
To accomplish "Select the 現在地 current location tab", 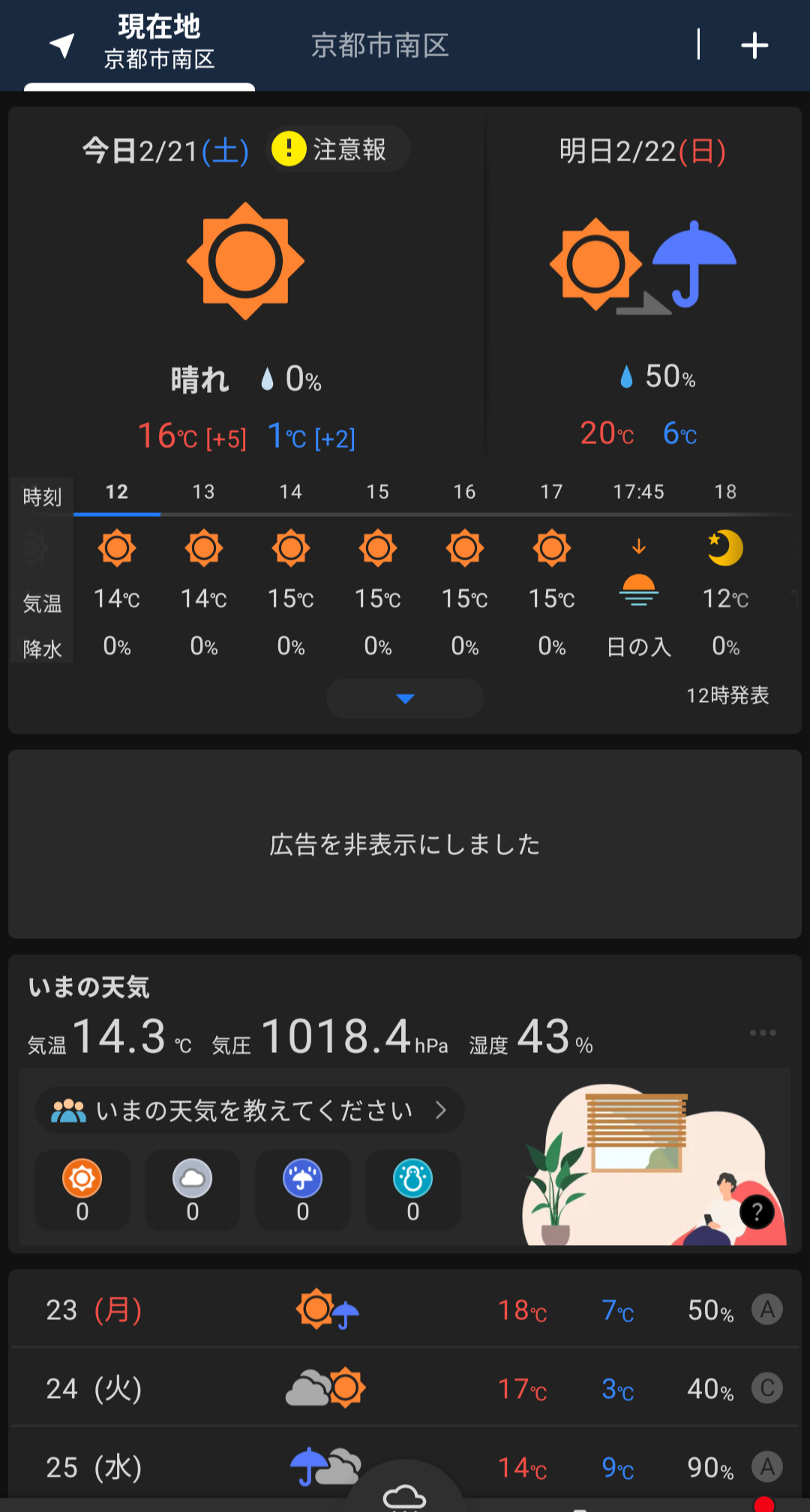I will click(141, 43).
